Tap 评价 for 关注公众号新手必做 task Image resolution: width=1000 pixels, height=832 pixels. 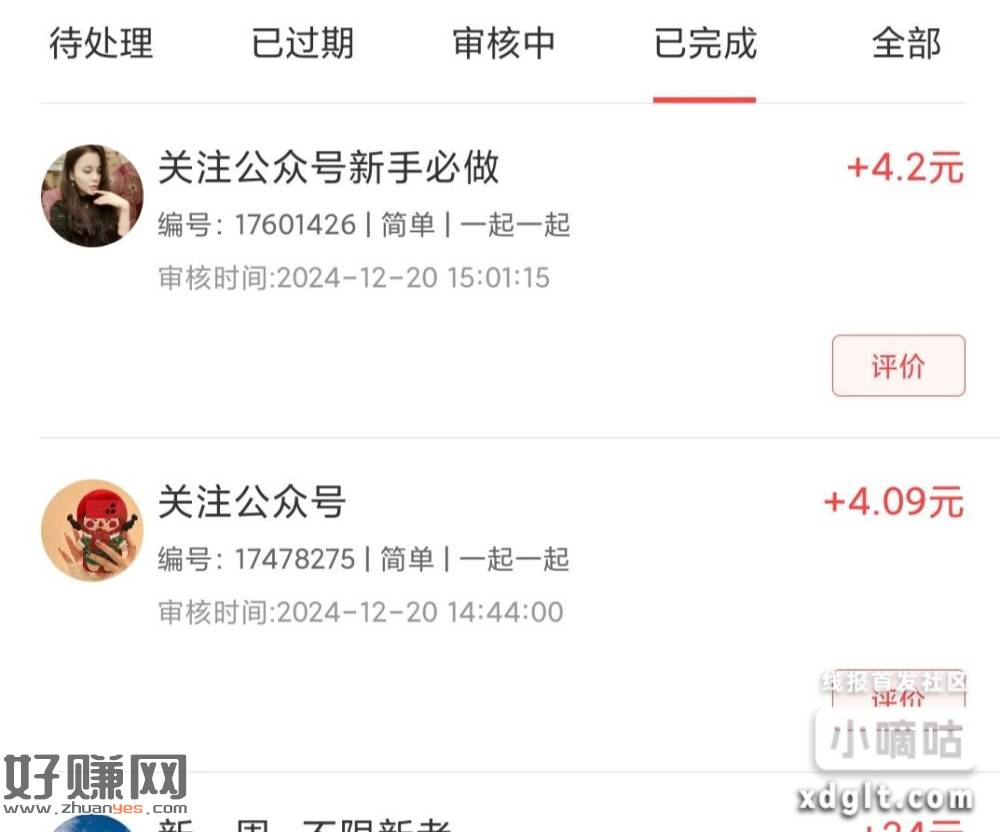pos(898,366)
